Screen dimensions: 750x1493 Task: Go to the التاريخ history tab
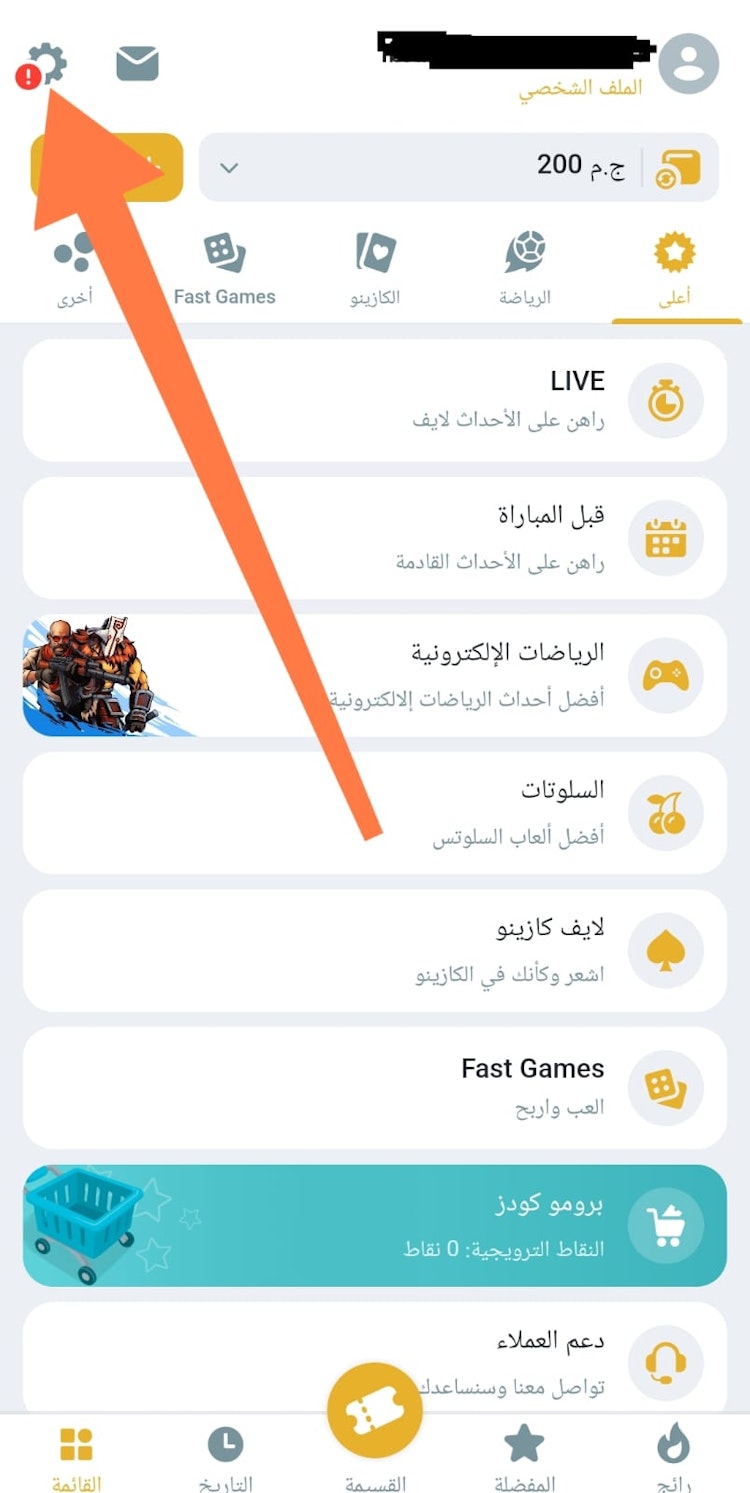pos(226,1455)
